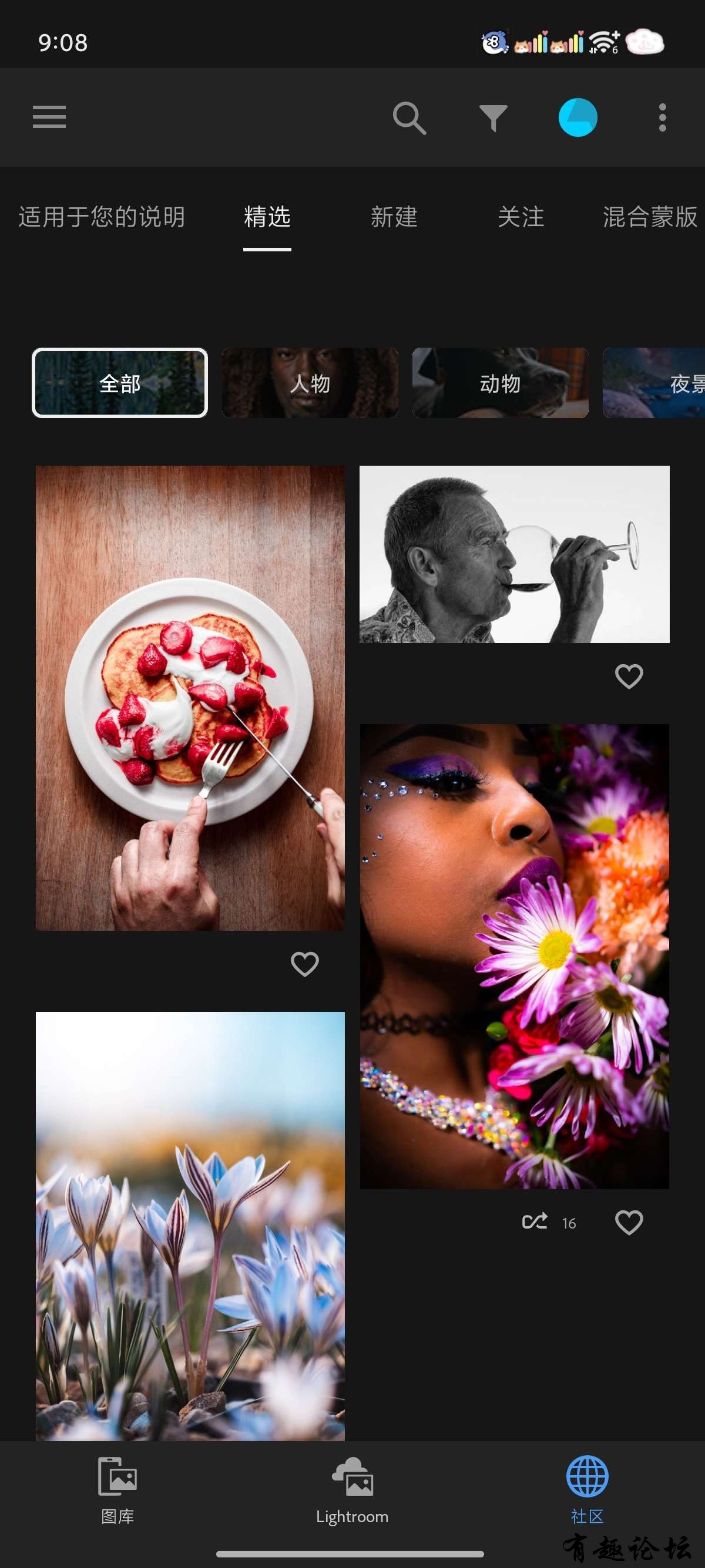Filter by the 人物 category

pyautogui.click(x=310, y=383)
